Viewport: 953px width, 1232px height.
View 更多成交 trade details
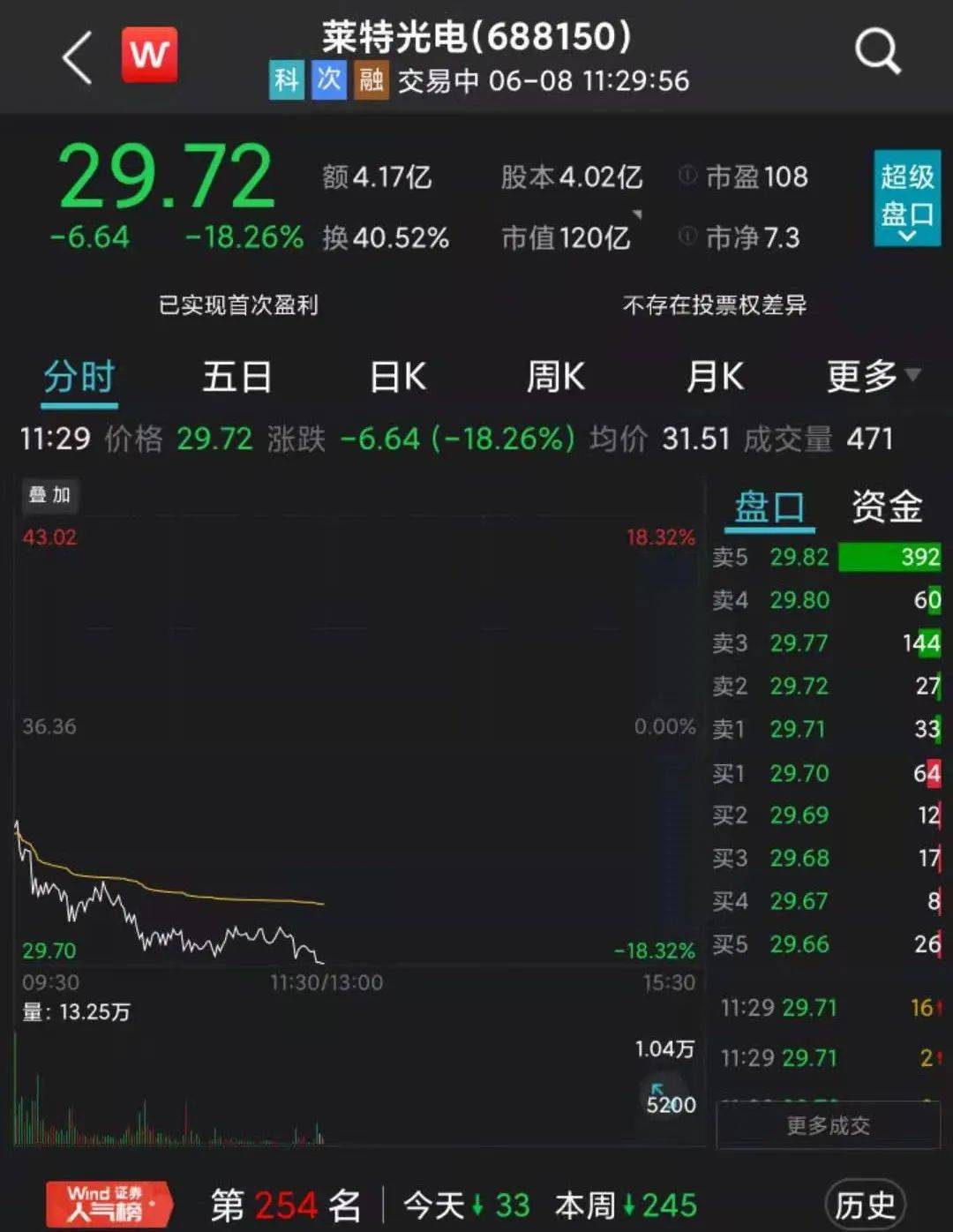click(828, 1125)
